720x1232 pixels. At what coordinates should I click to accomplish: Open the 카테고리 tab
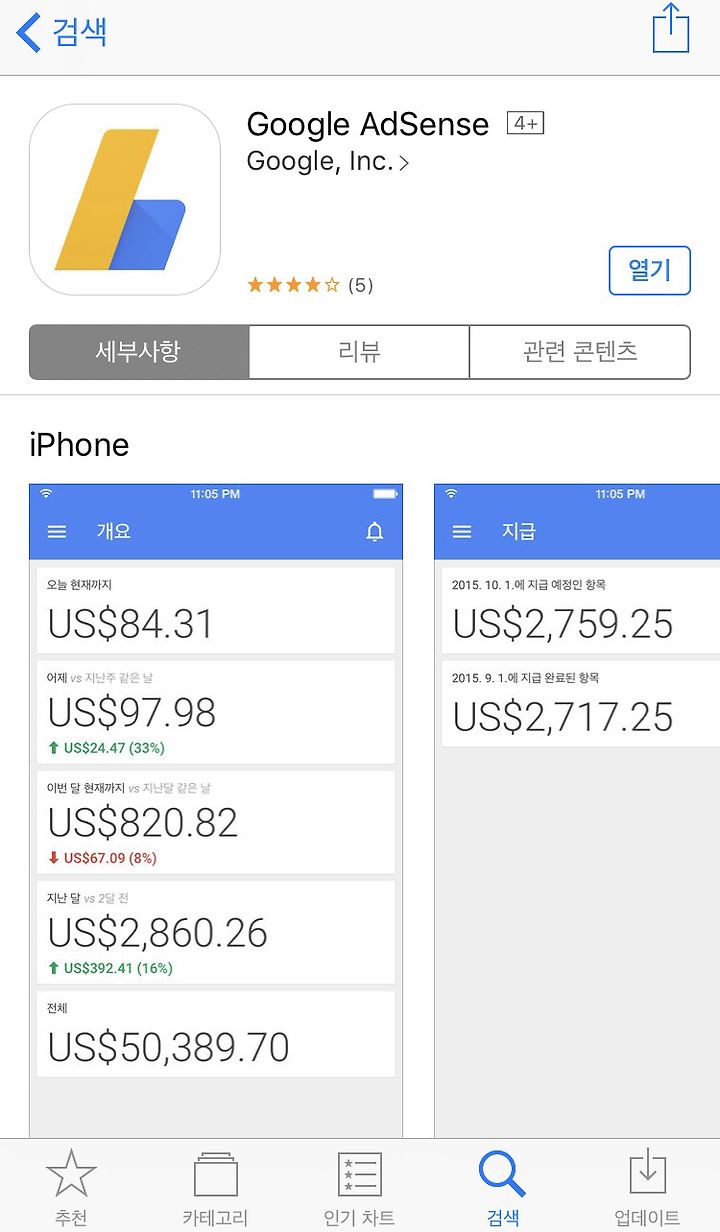pos(215,1188)
